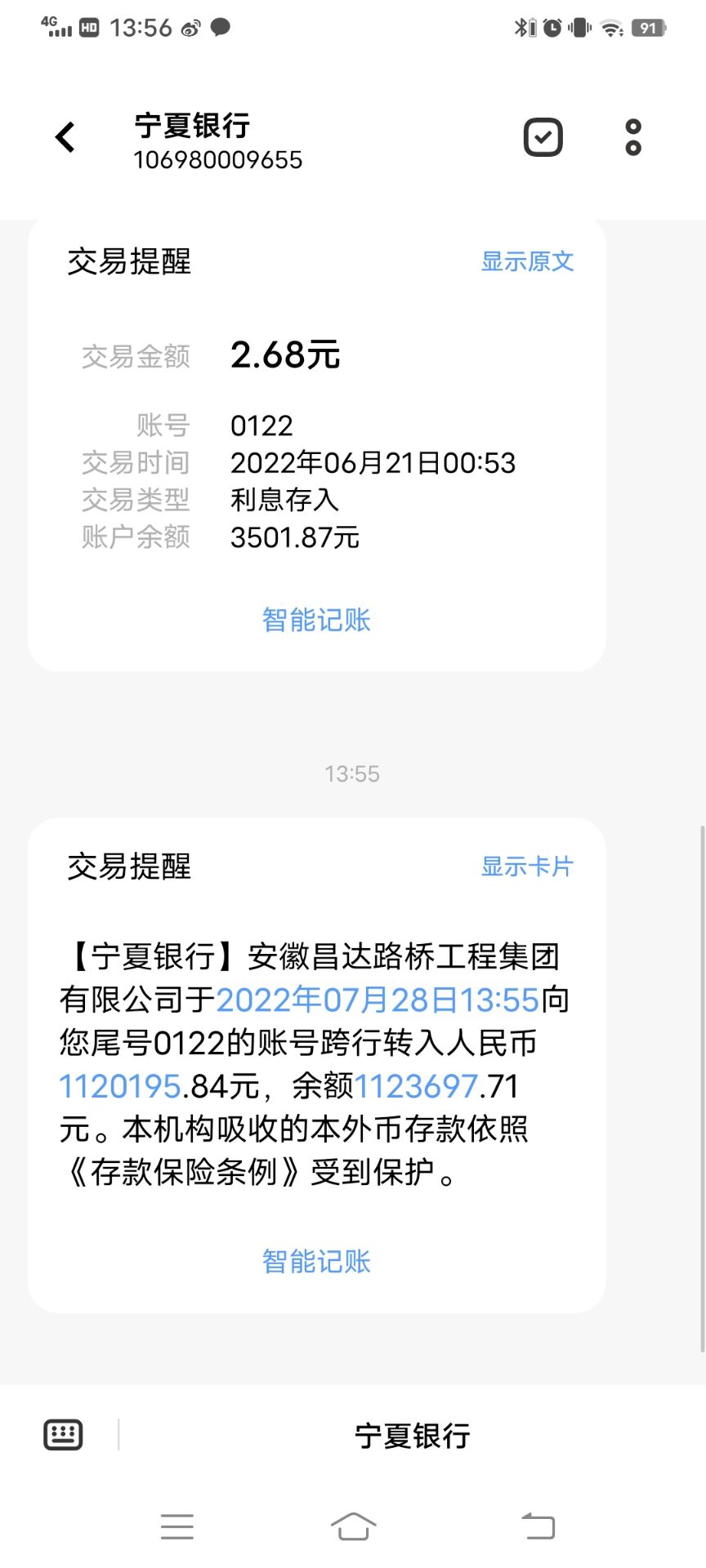Tap the highlighted number 1123697

click(416, 1086)
